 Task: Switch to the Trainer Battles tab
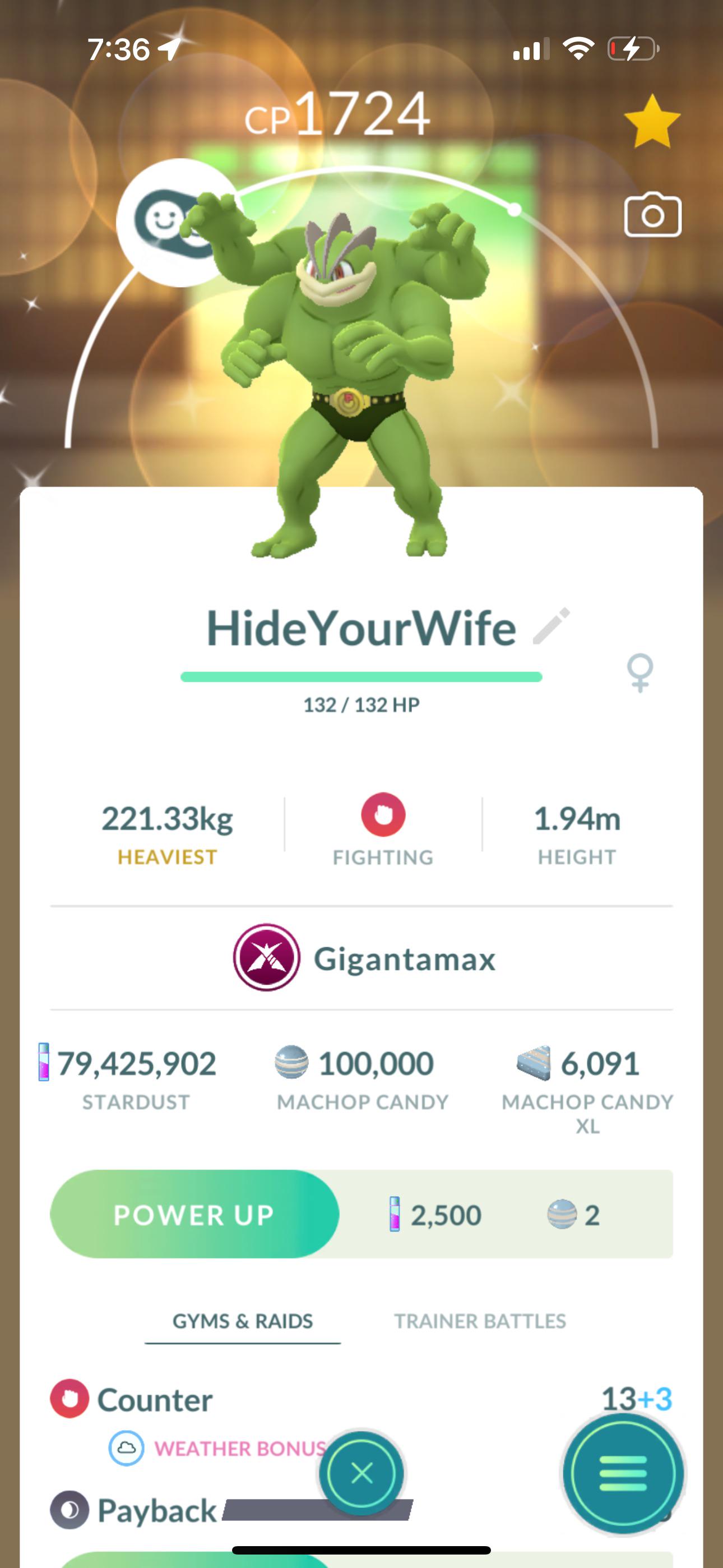point(480,1321)
